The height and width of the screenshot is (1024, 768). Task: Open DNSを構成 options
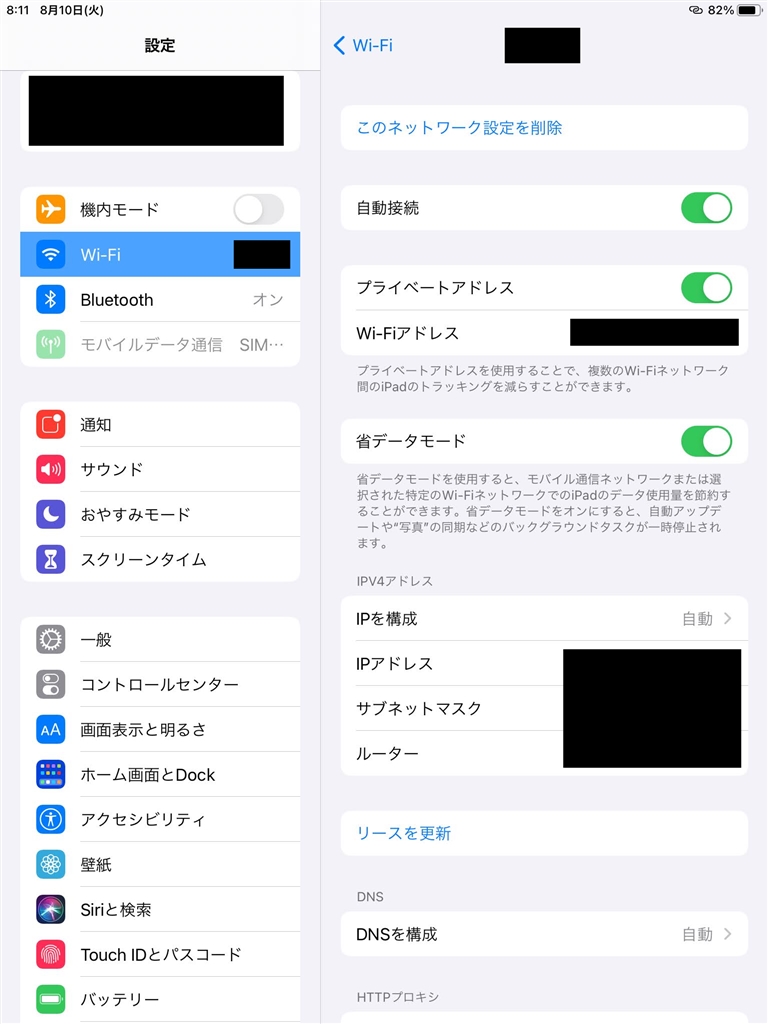click(544, 934)
